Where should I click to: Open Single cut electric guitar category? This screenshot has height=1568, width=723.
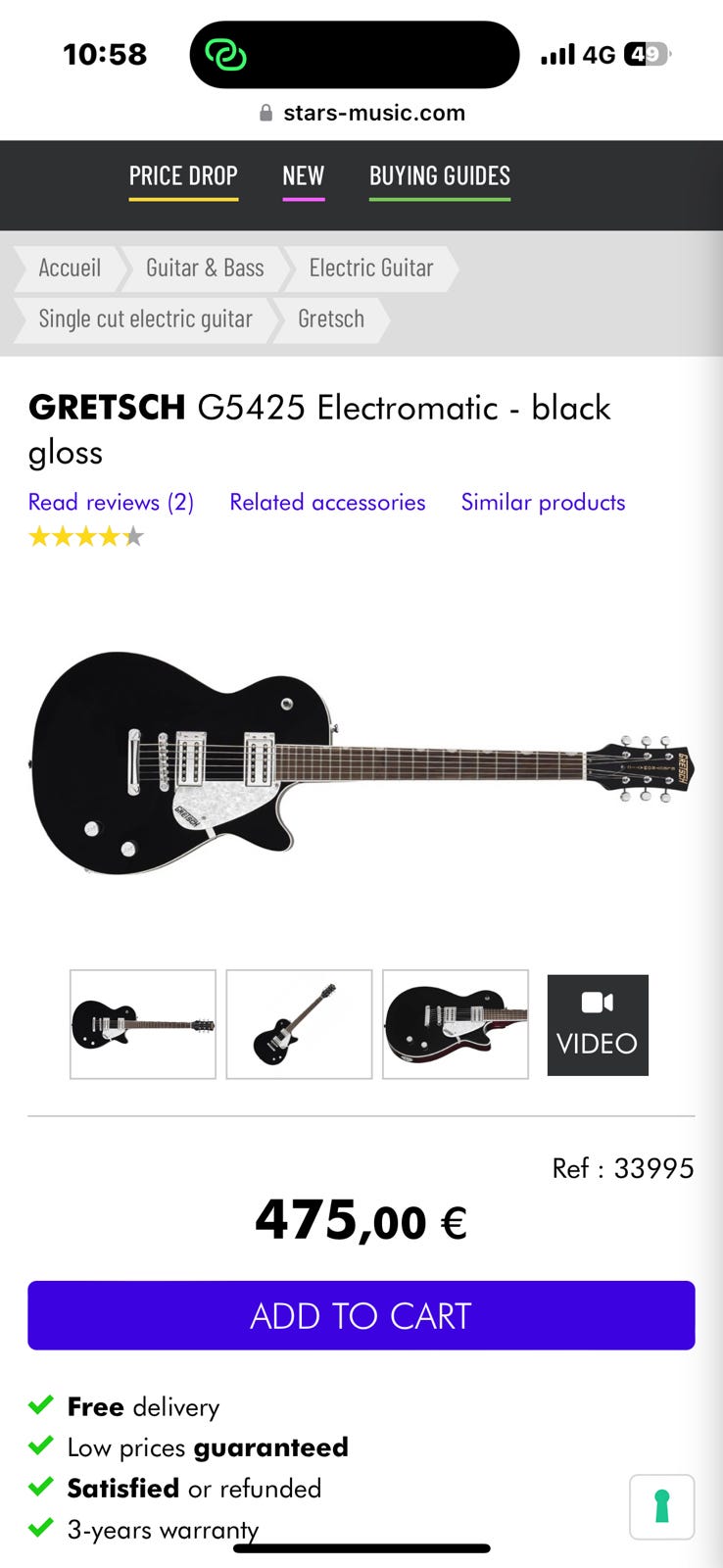145,319
